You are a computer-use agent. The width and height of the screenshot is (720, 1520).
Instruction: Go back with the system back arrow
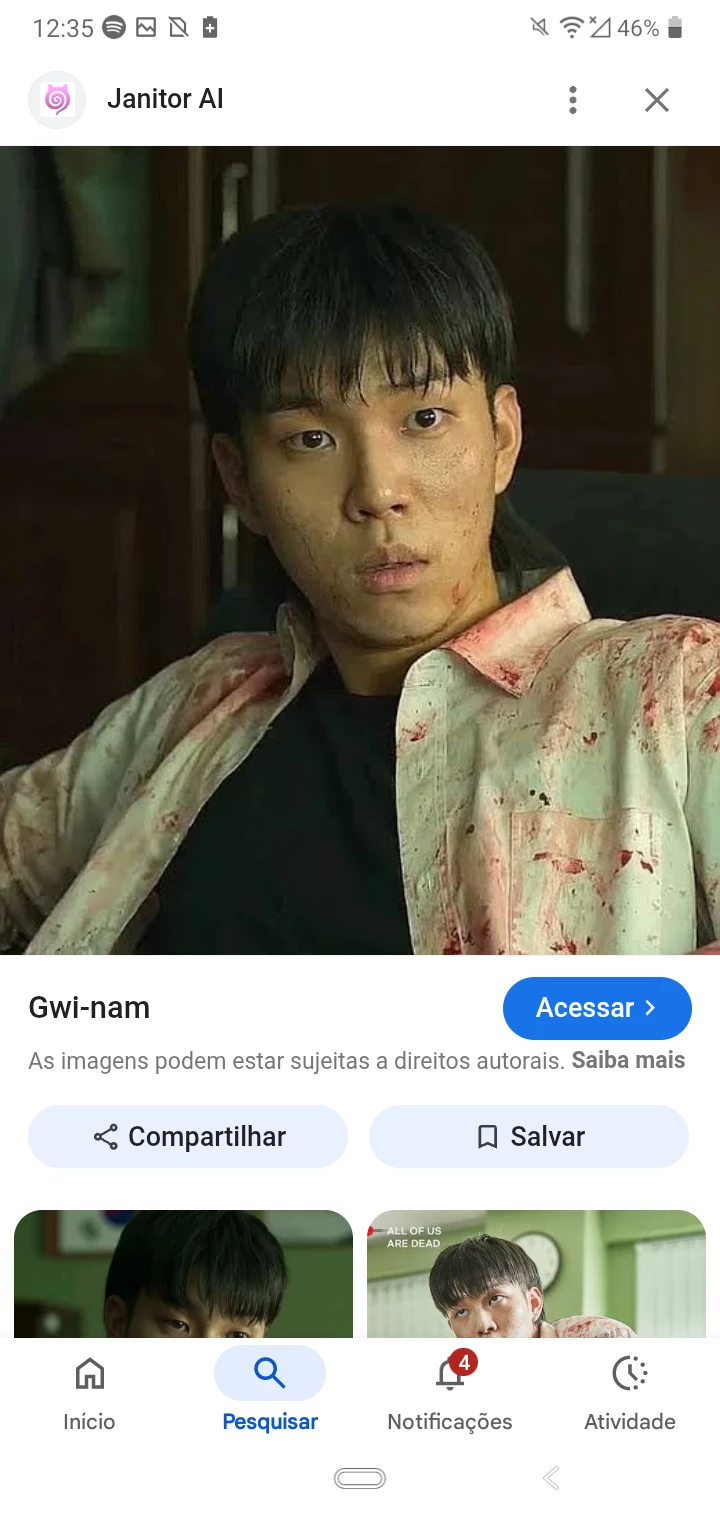551,1478
